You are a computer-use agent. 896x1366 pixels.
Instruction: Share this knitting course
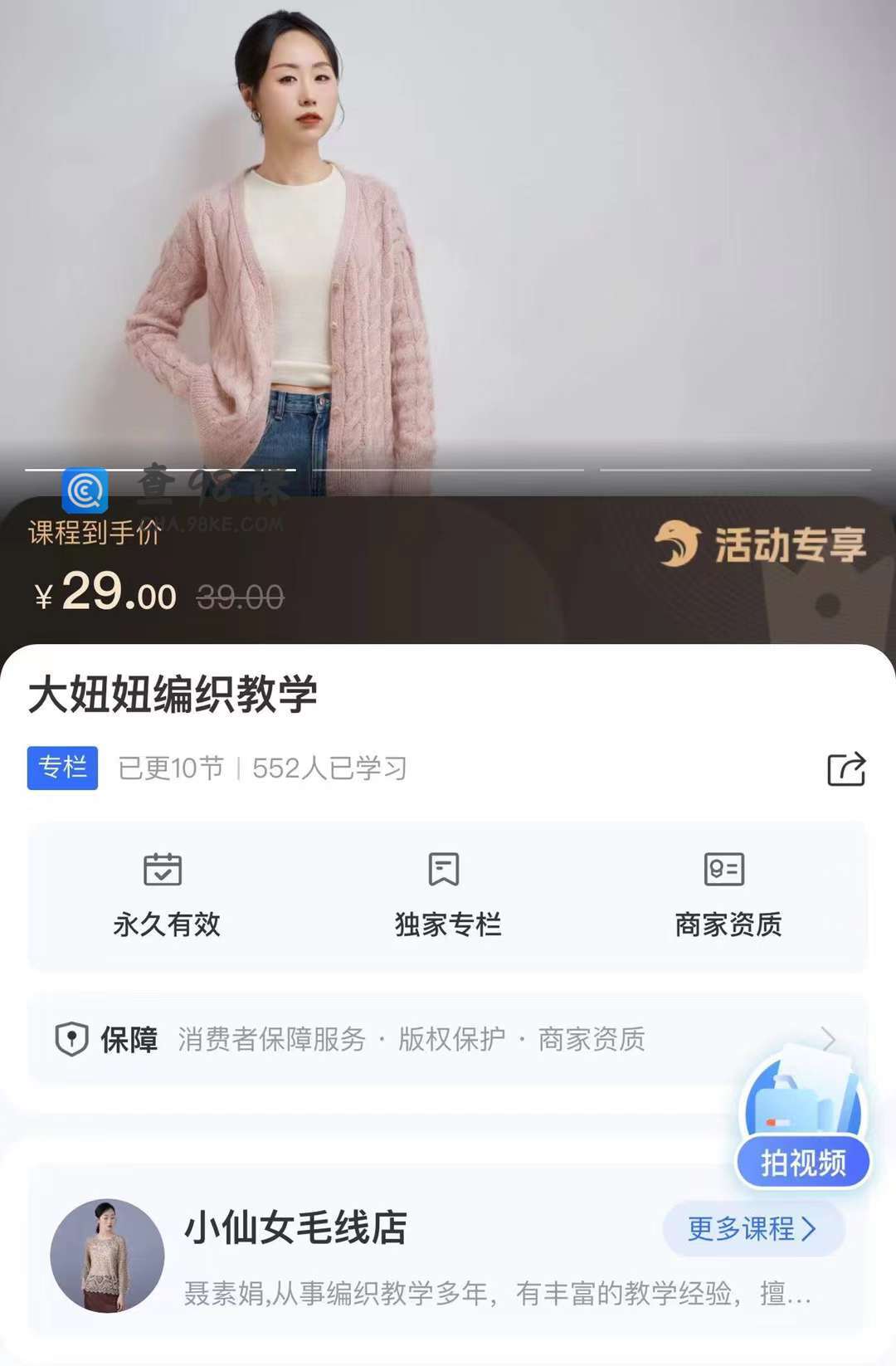coord(846,768)
